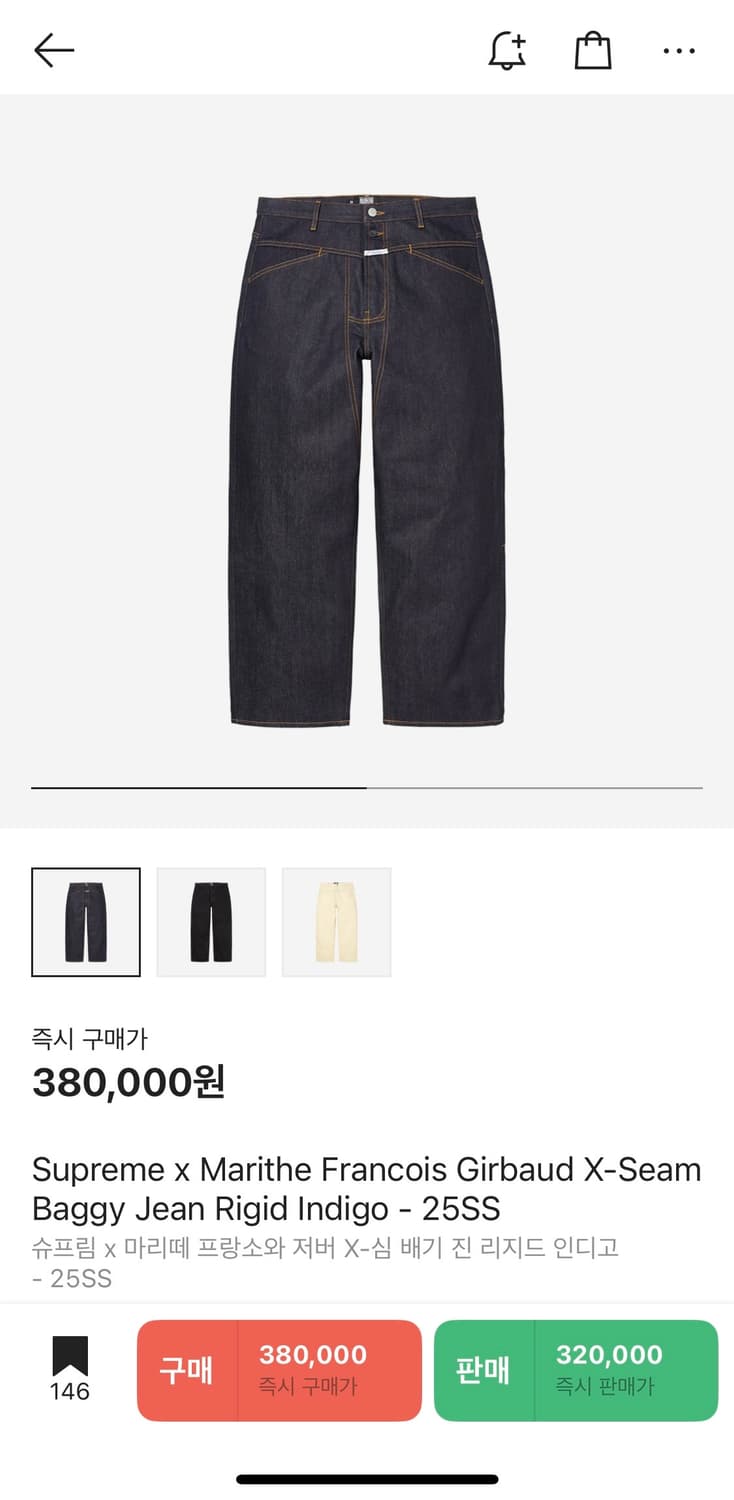Image resolution: width=734 pixels, height=1500 pixels.
Task: Go back using the arrow icon
Action: click(54, 50)
